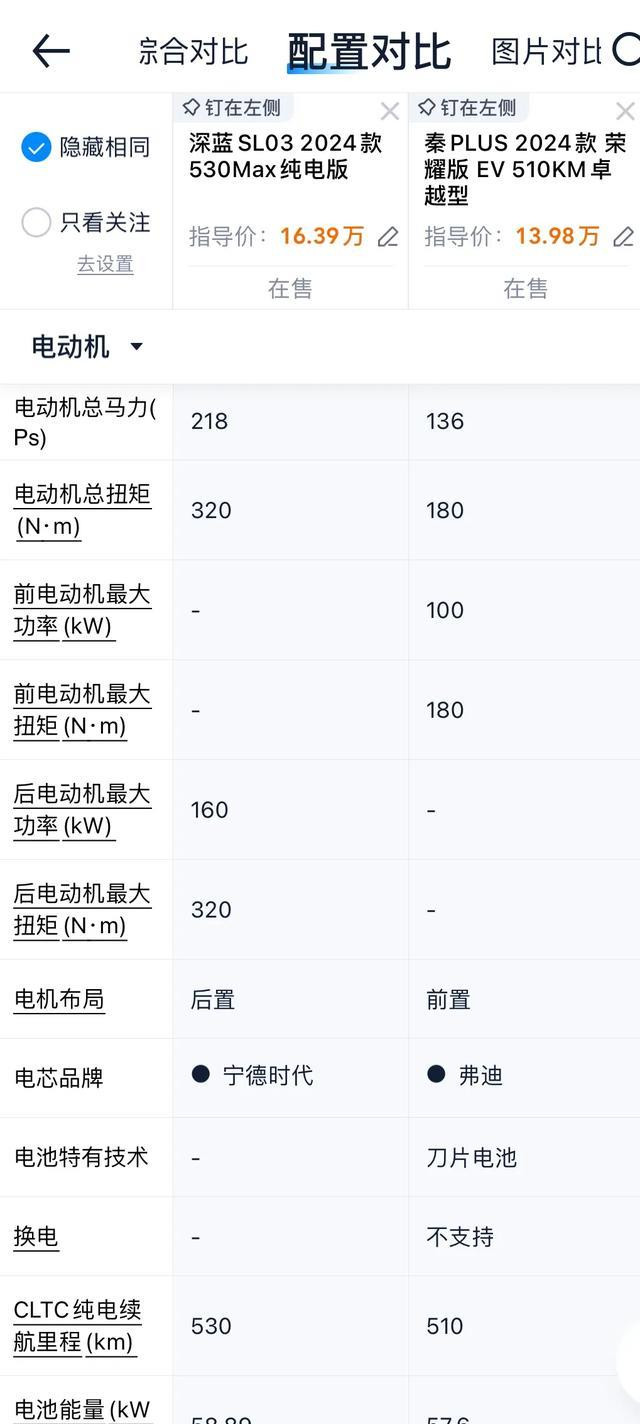The height and width of the screenshot is (1424, 640).
Task: Edit the 16.39万 price with pencil icon
Action: click(x=388, y=237)
